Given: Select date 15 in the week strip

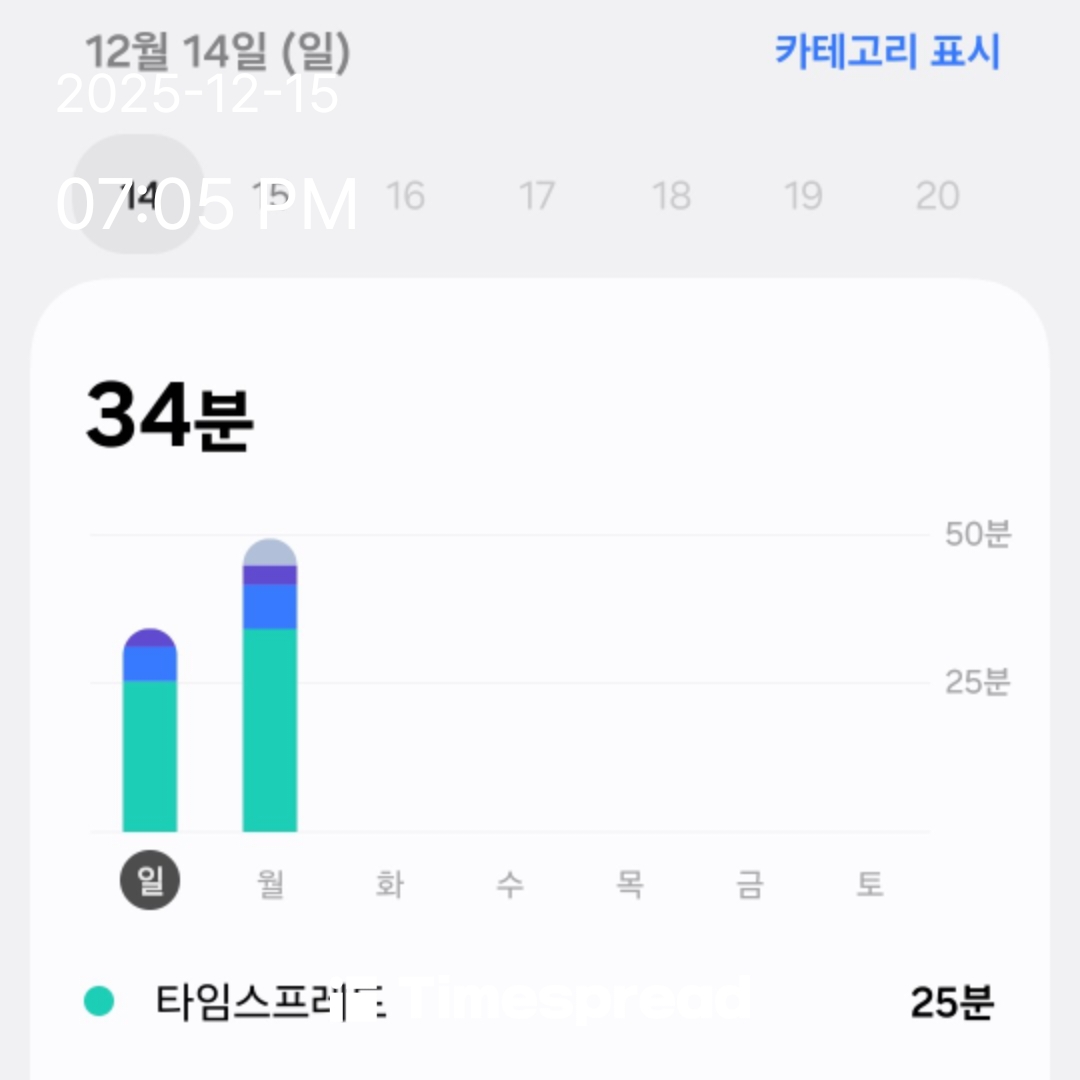Looking at the screenshot, I should click(272, 195).
